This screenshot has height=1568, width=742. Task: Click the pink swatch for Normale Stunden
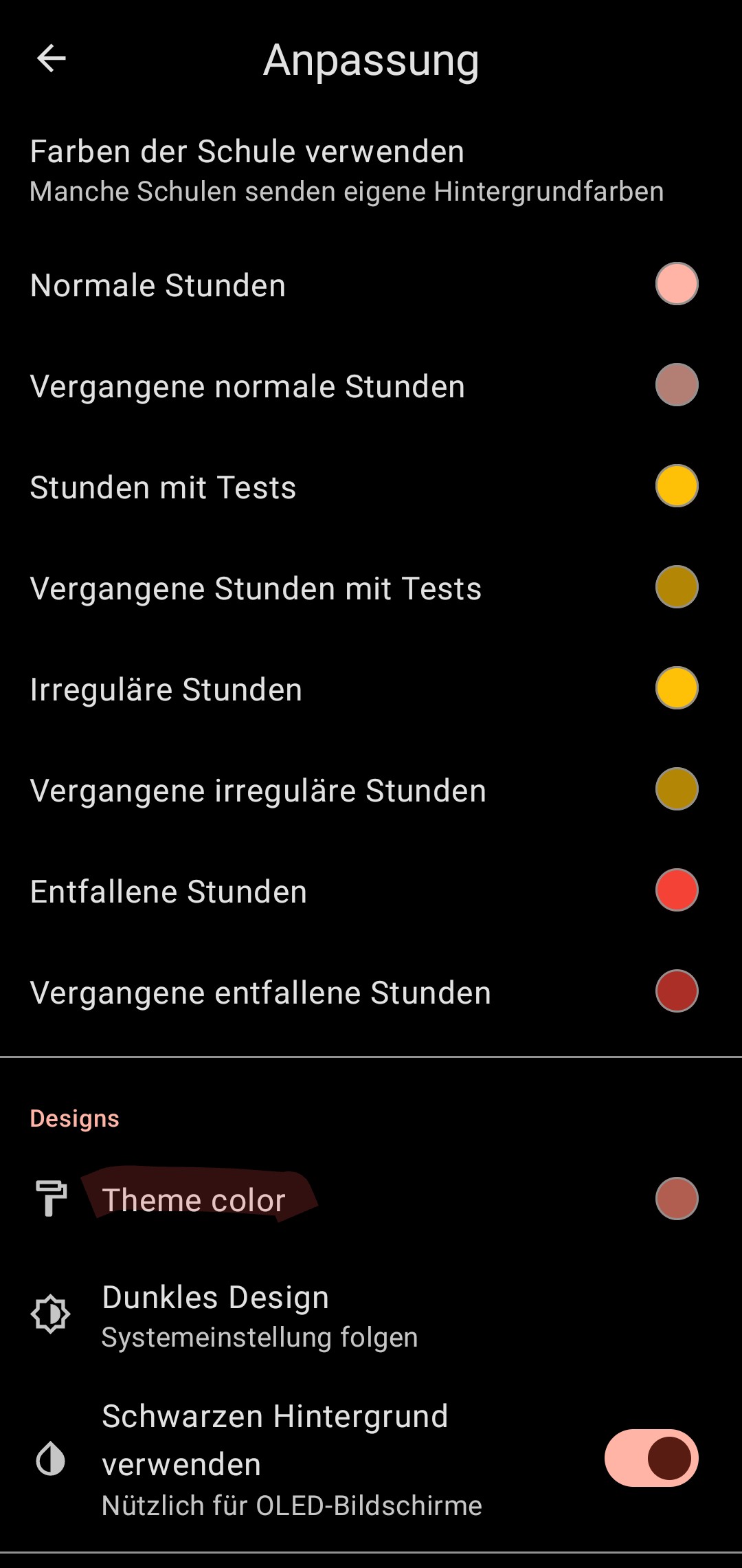(676, 283)
